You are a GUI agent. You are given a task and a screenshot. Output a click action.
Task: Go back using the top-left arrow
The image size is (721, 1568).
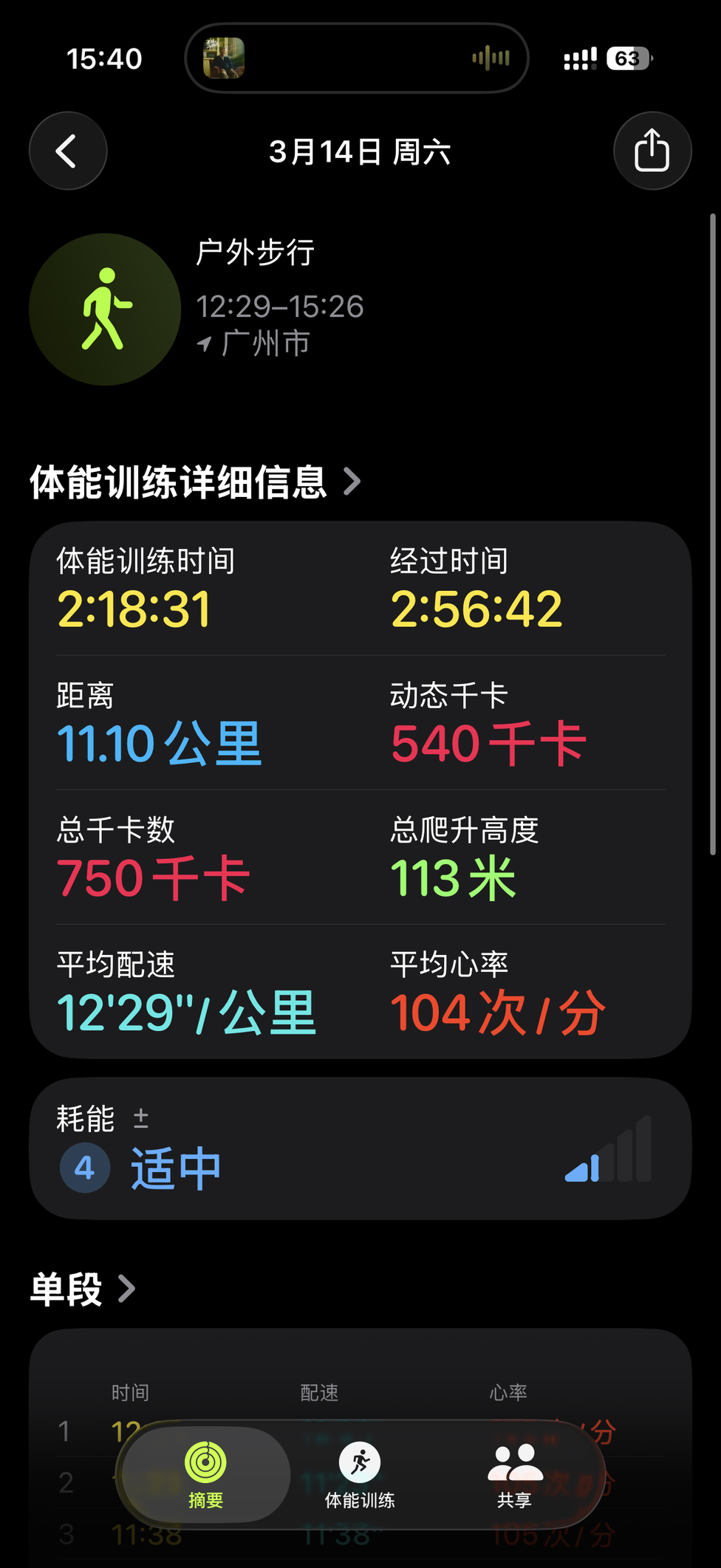coord(68,151)
